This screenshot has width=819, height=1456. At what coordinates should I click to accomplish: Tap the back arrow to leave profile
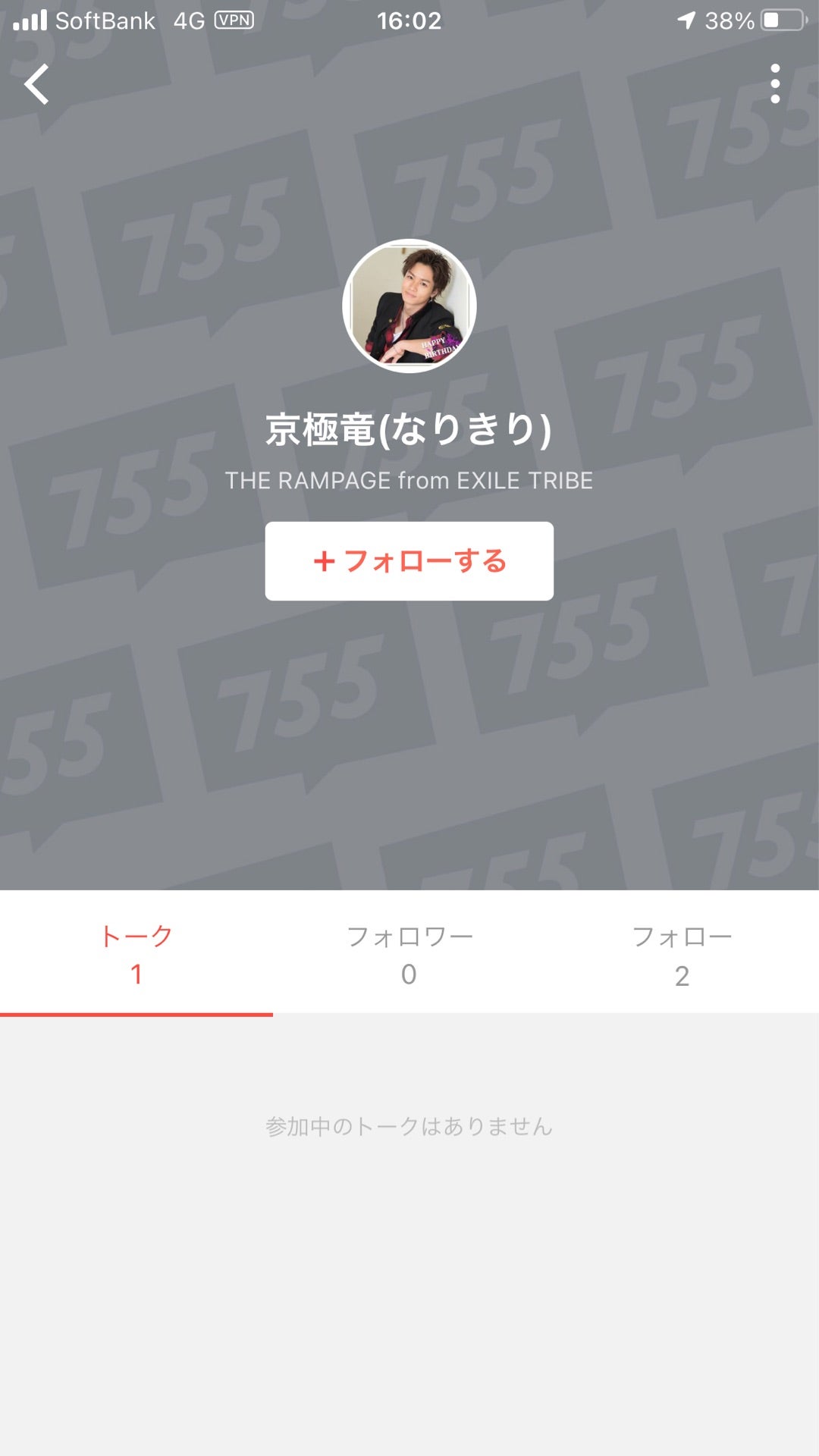pos(37,84)
